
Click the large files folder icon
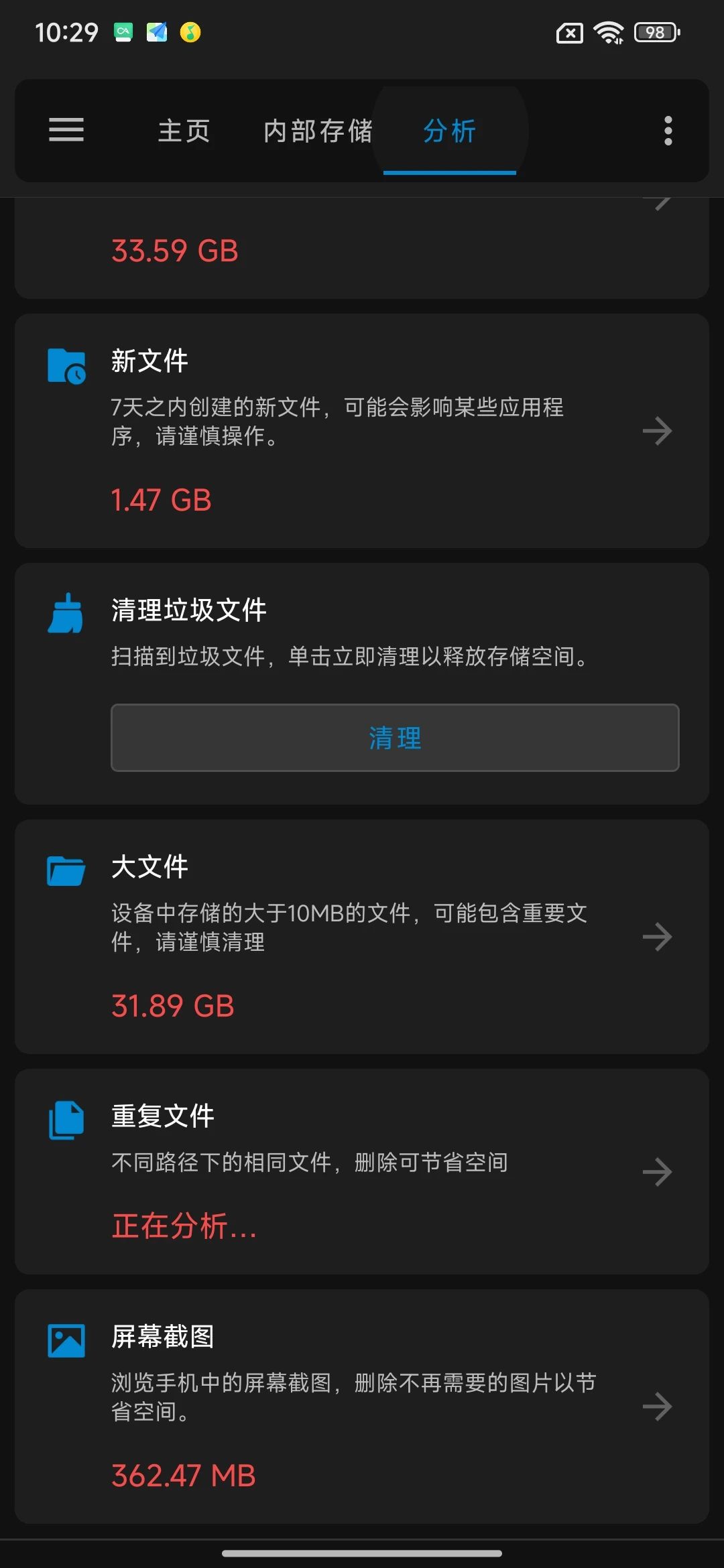[66, 868]
